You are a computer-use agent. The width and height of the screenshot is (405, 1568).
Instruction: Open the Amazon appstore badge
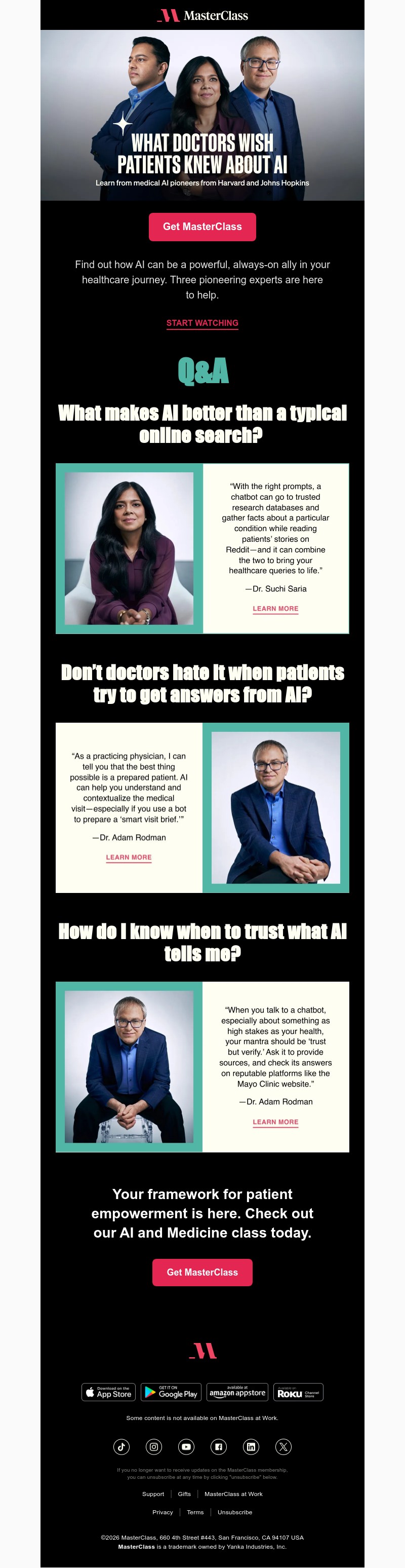237,1392
